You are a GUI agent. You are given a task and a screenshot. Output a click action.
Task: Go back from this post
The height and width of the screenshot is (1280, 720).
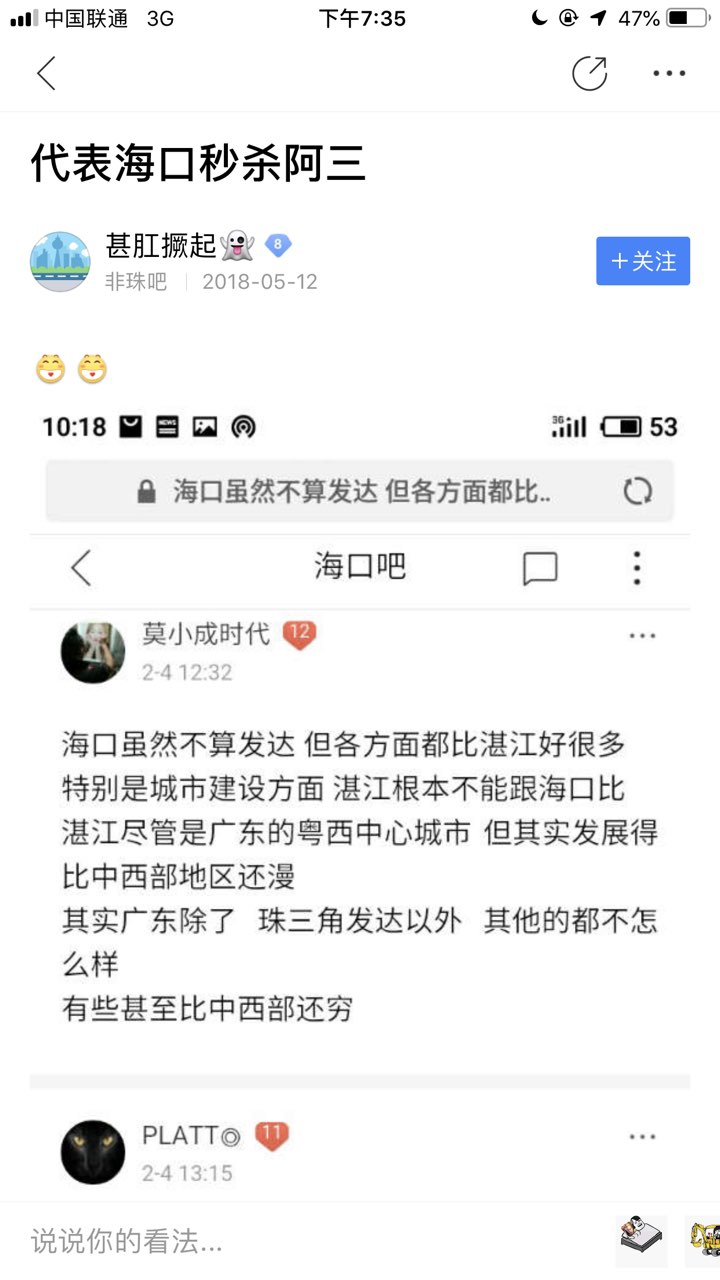46,73
